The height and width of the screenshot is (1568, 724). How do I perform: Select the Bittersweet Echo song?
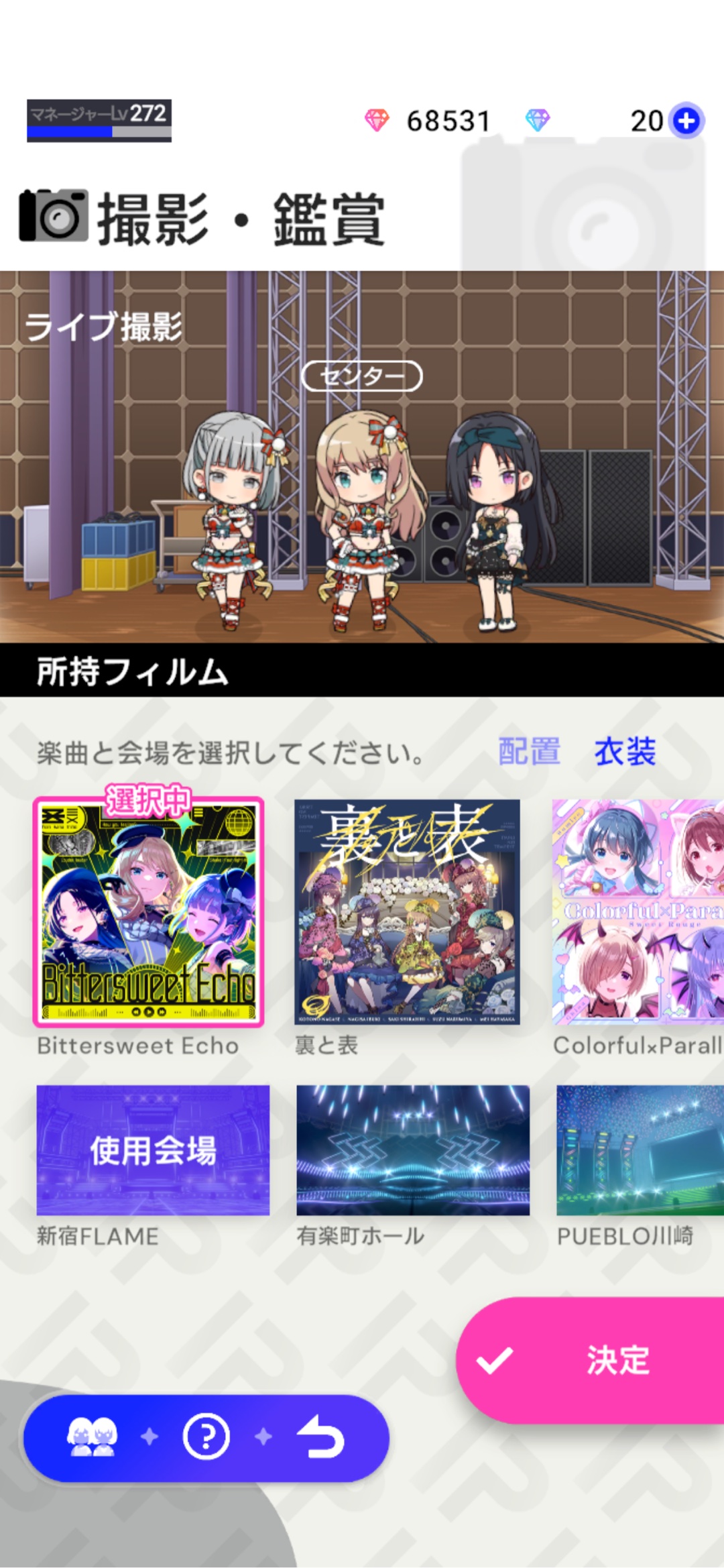pyautogui.click(x=148, y=912)
